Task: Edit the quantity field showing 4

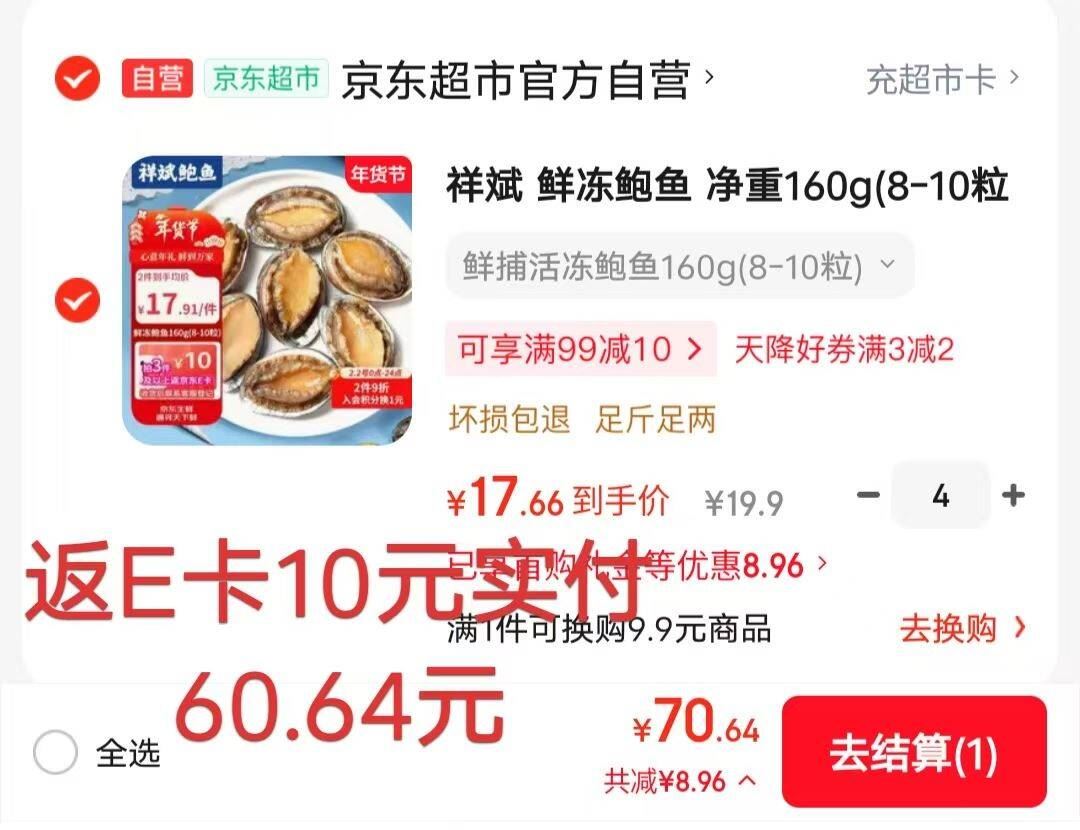Action: (x=941, y=495)
